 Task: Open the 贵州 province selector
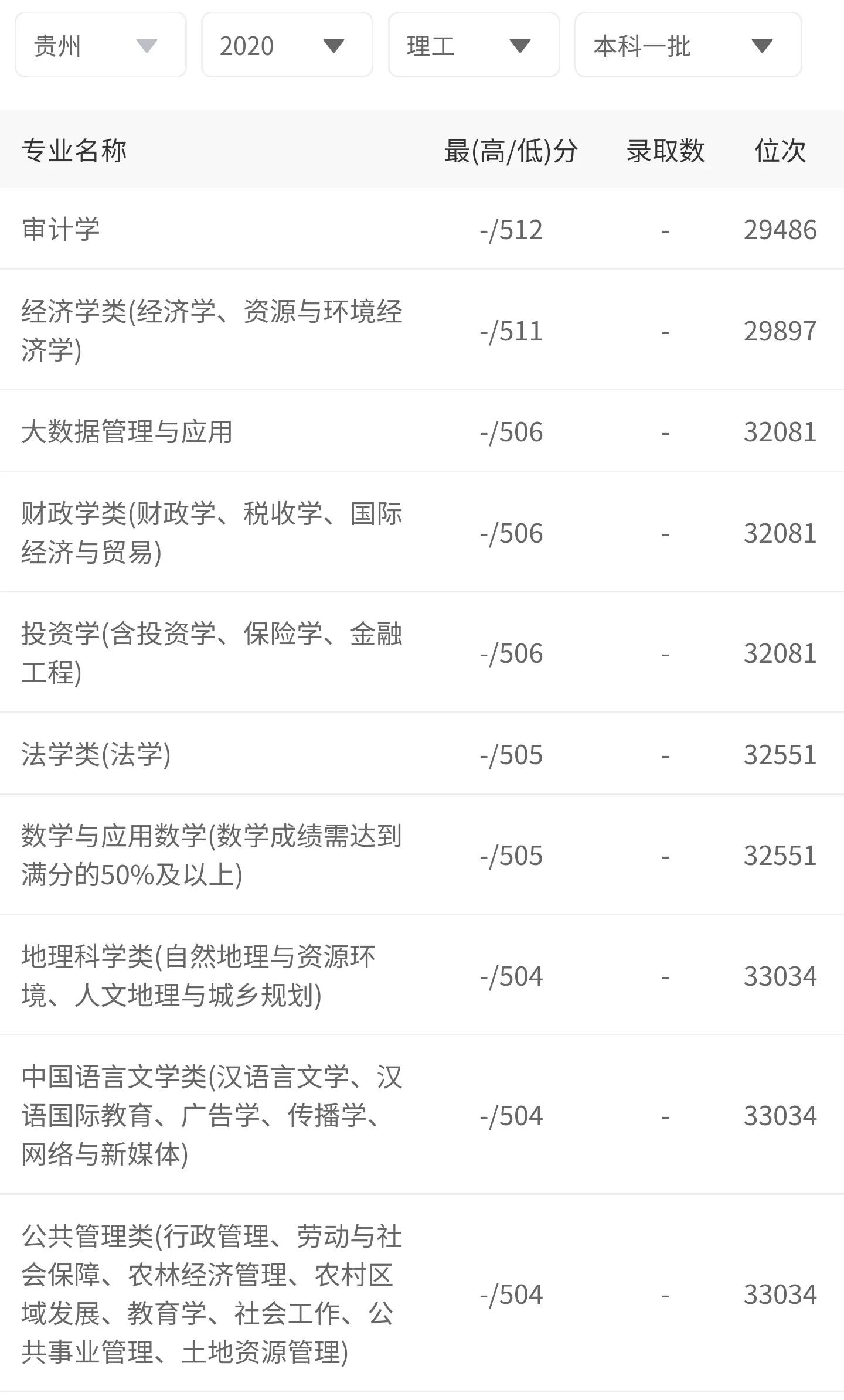click(100, 46)
